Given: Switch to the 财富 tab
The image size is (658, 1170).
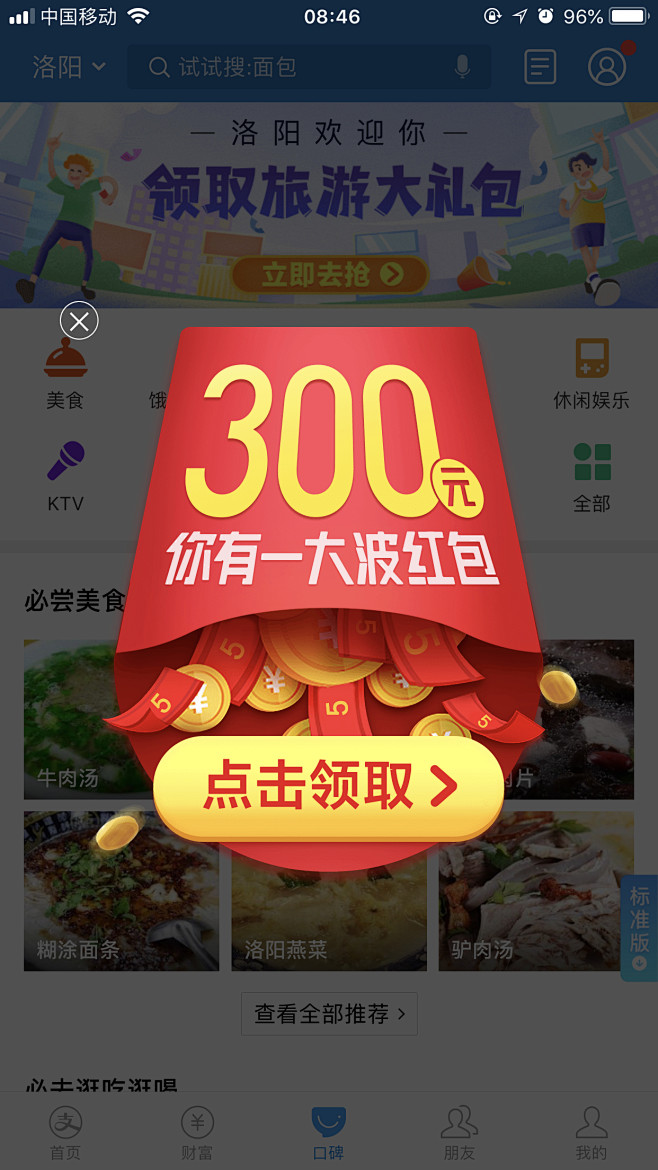Looking at the screenshot, I should pyautogui.click(x=197, y=1133).
